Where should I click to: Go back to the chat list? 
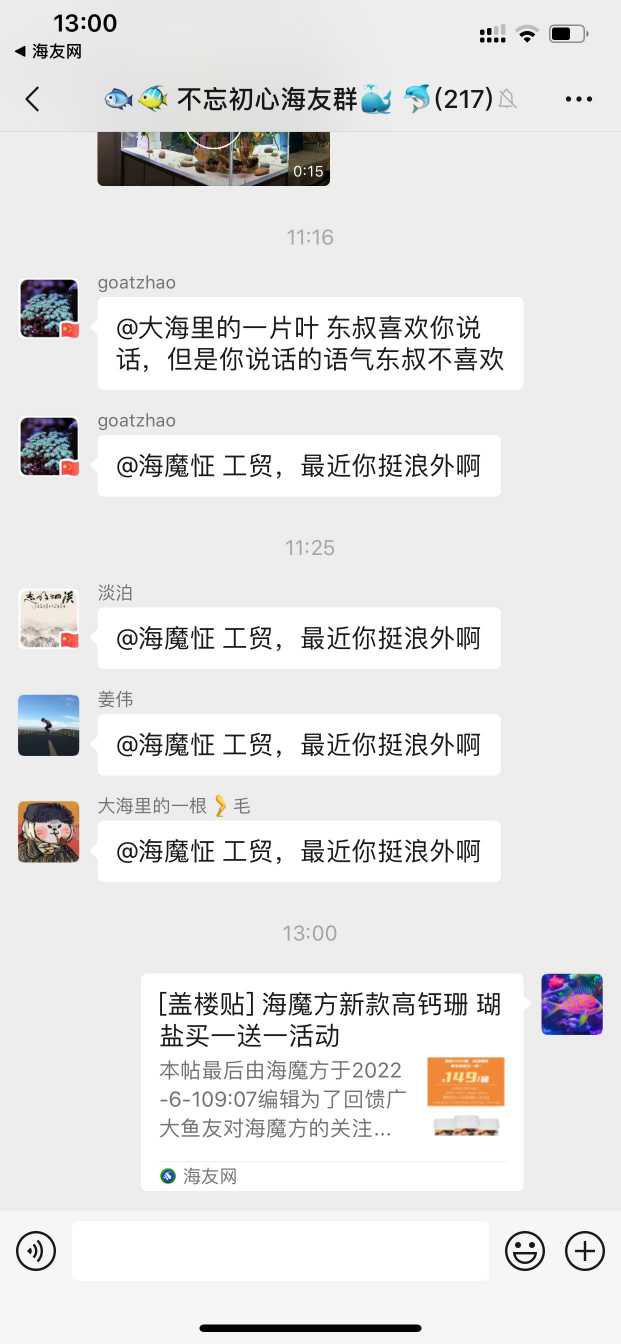coord(32,99)
